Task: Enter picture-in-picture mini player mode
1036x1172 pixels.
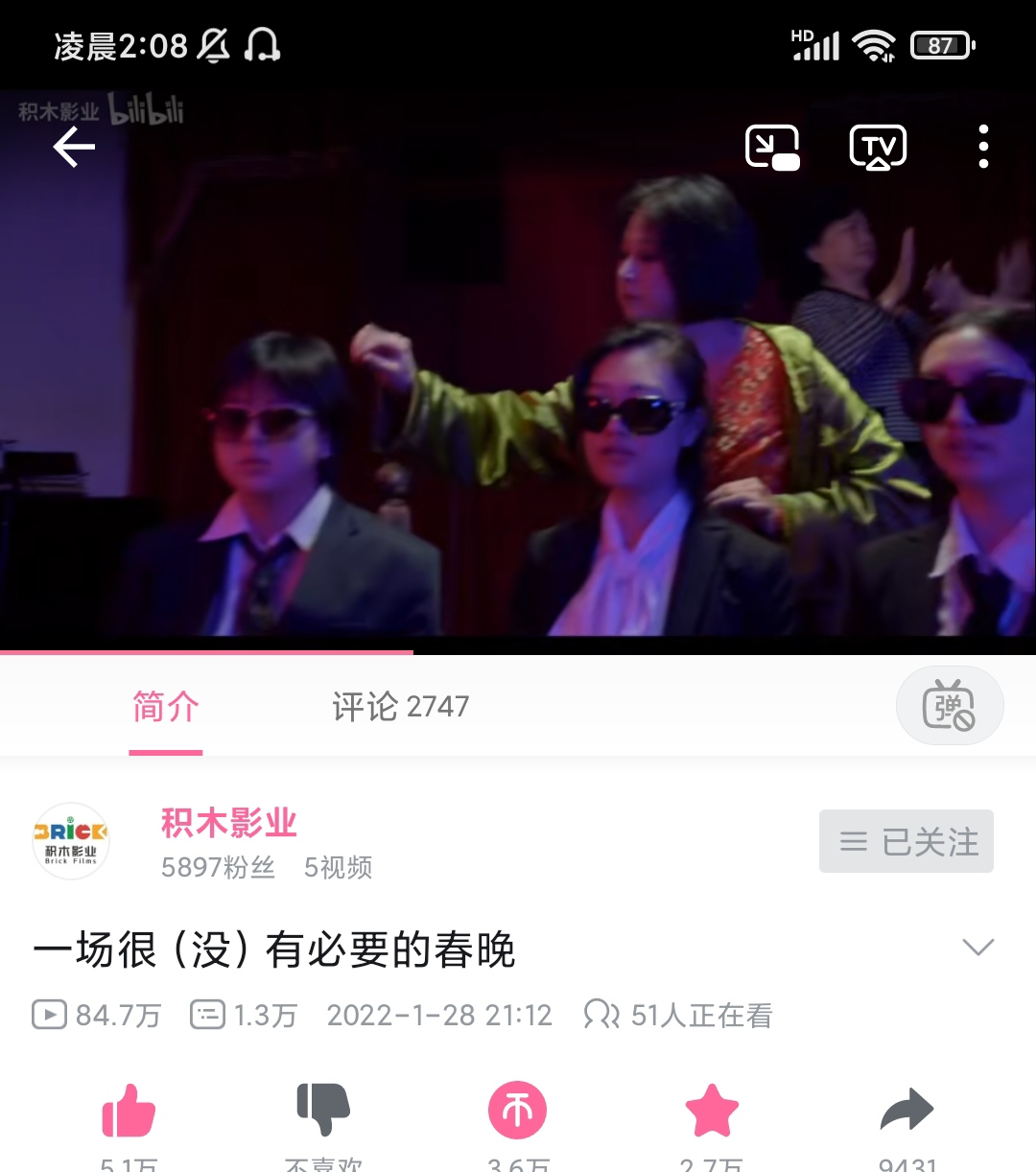Action: tap(772, 148)
